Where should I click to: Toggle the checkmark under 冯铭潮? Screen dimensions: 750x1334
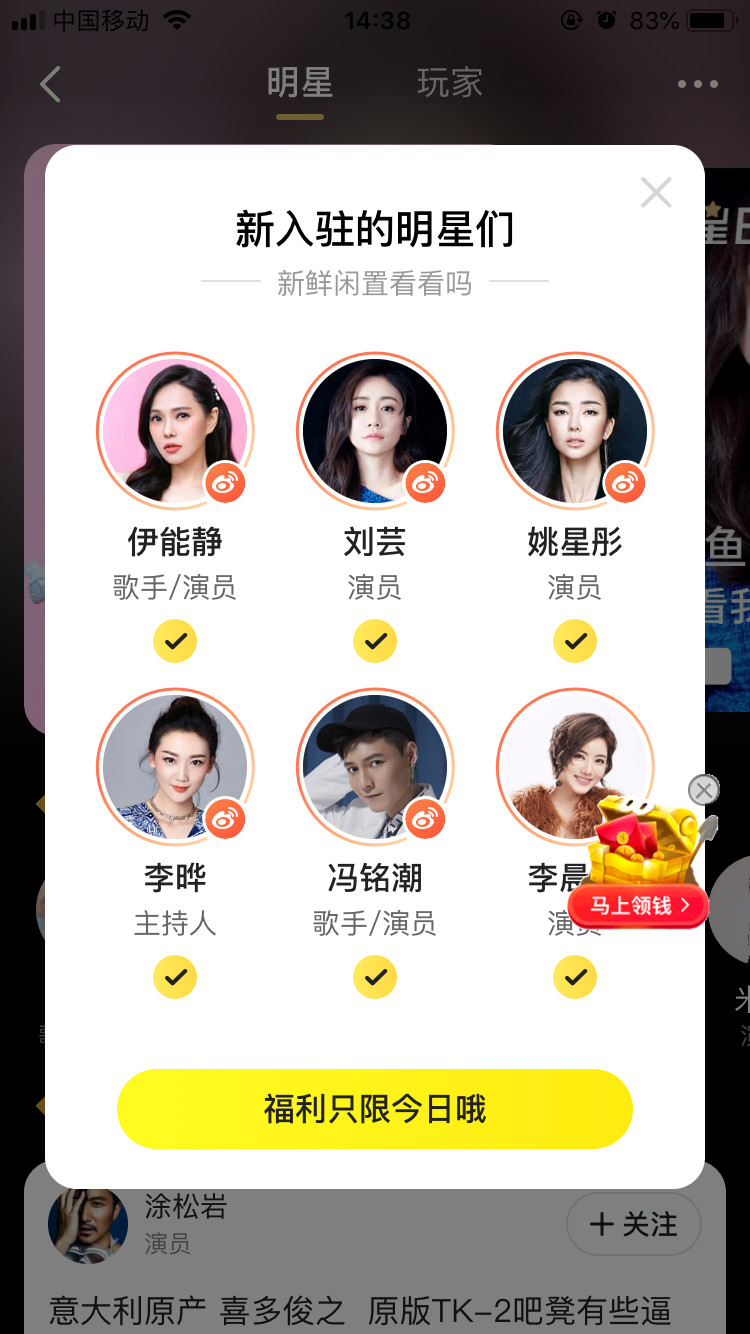375,977
